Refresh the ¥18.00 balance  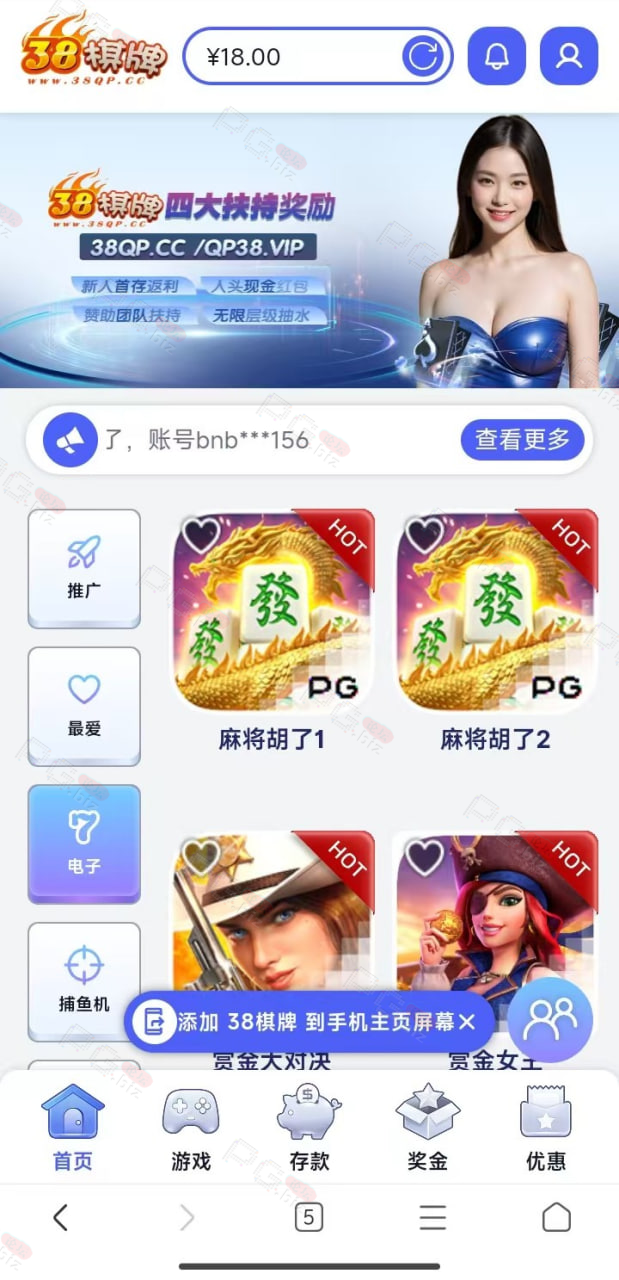point(422,56)
